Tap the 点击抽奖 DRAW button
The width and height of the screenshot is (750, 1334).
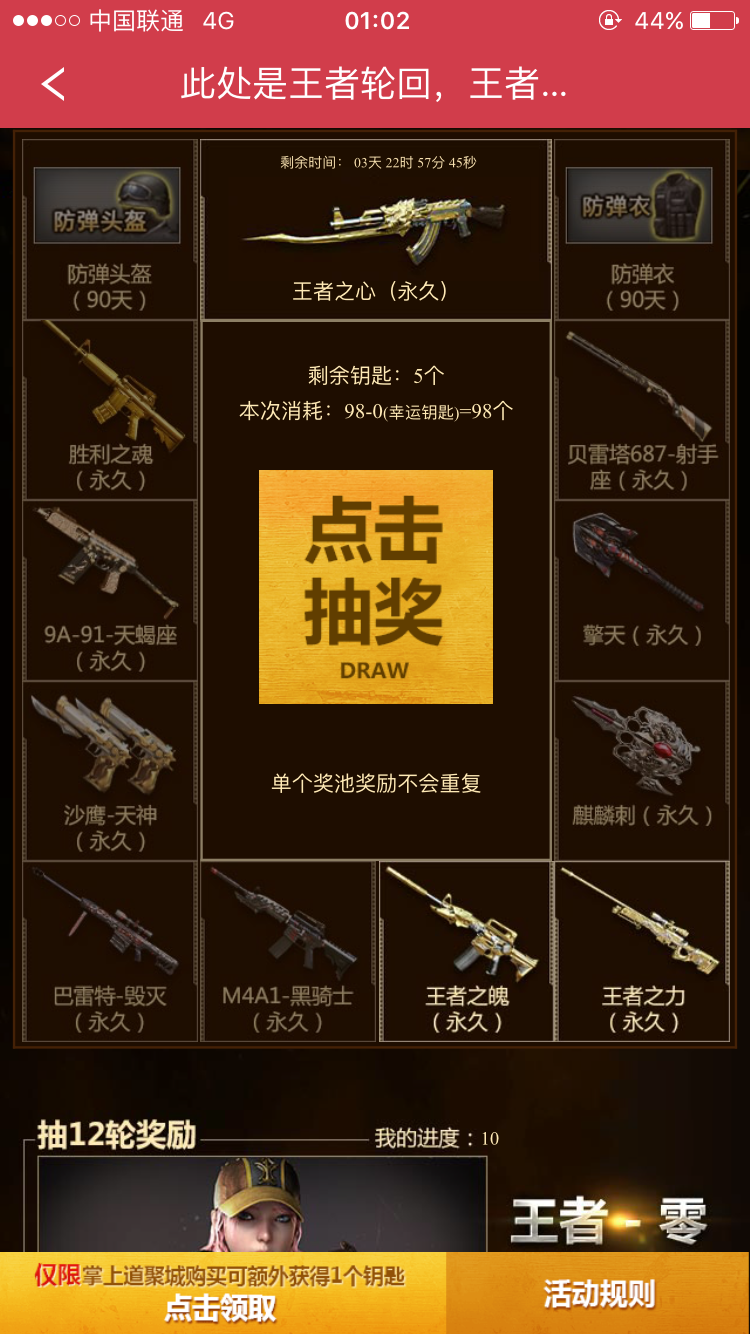click(376, 587)
